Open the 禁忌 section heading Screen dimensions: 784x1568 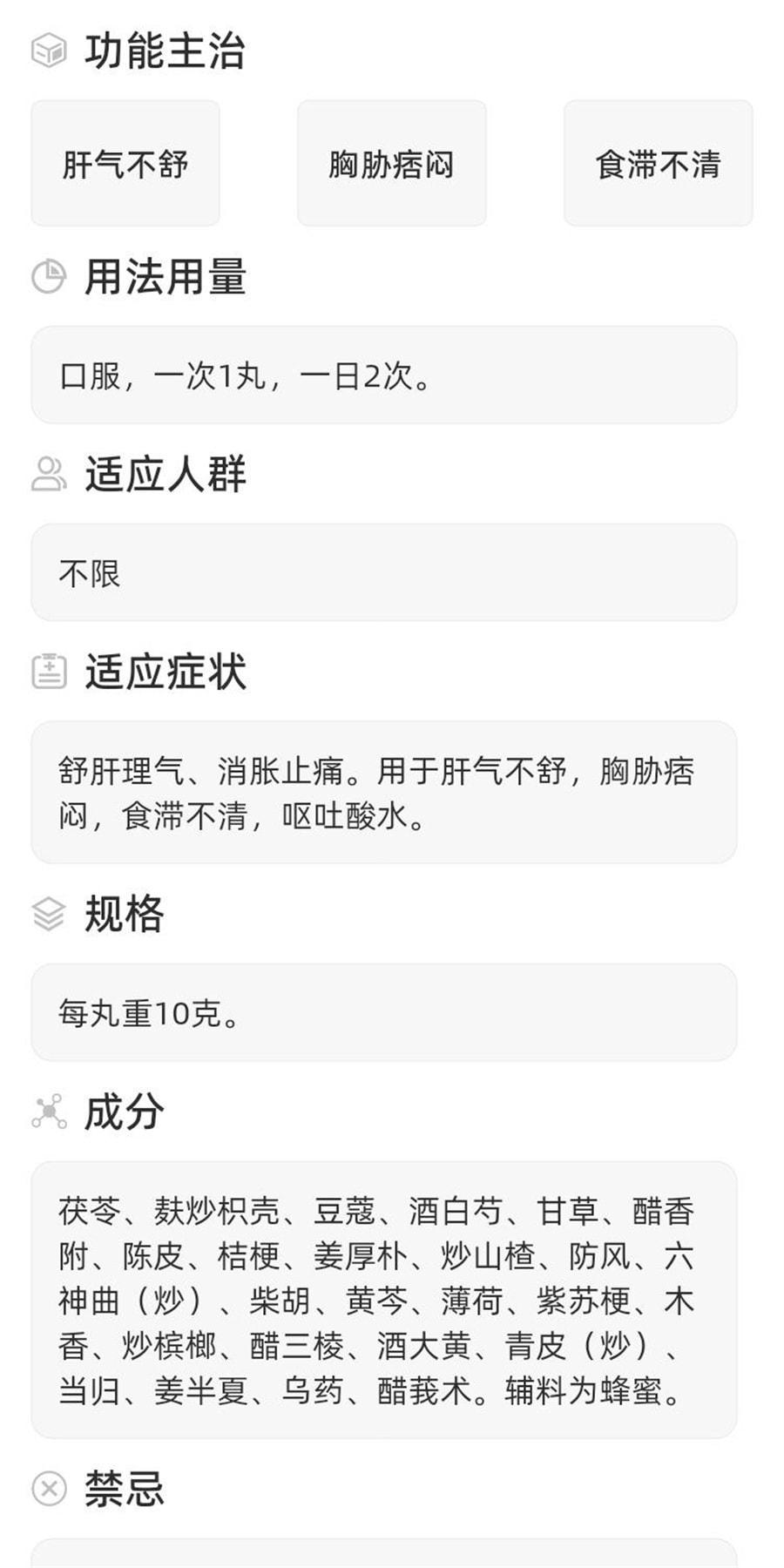tap(124, 1485)
